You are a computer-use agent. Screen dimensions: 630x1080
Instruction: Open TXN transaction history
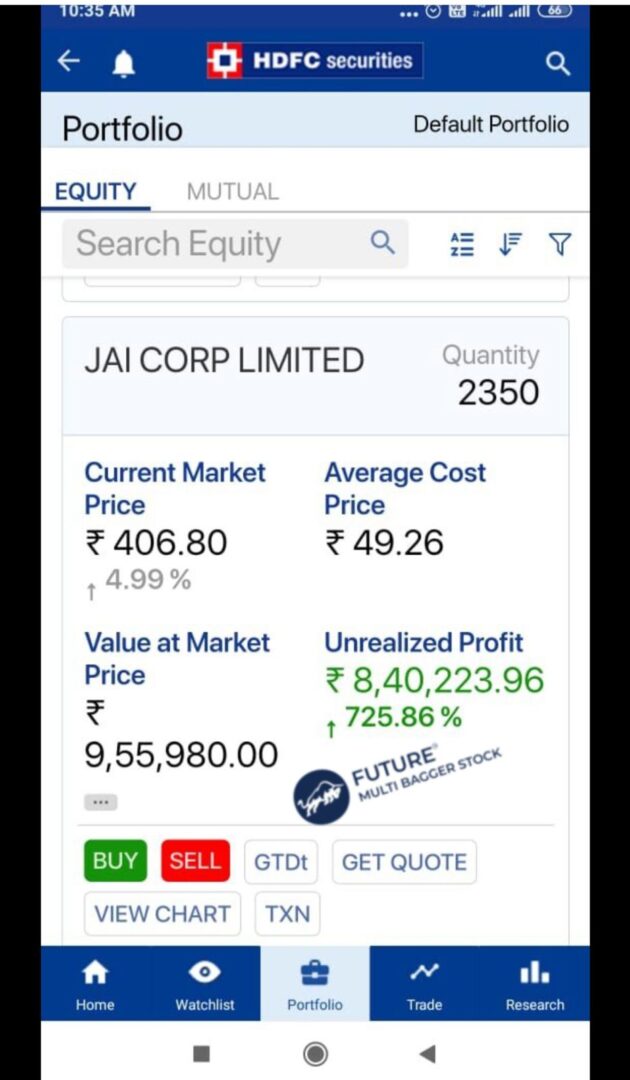click(x=287, y=913)
